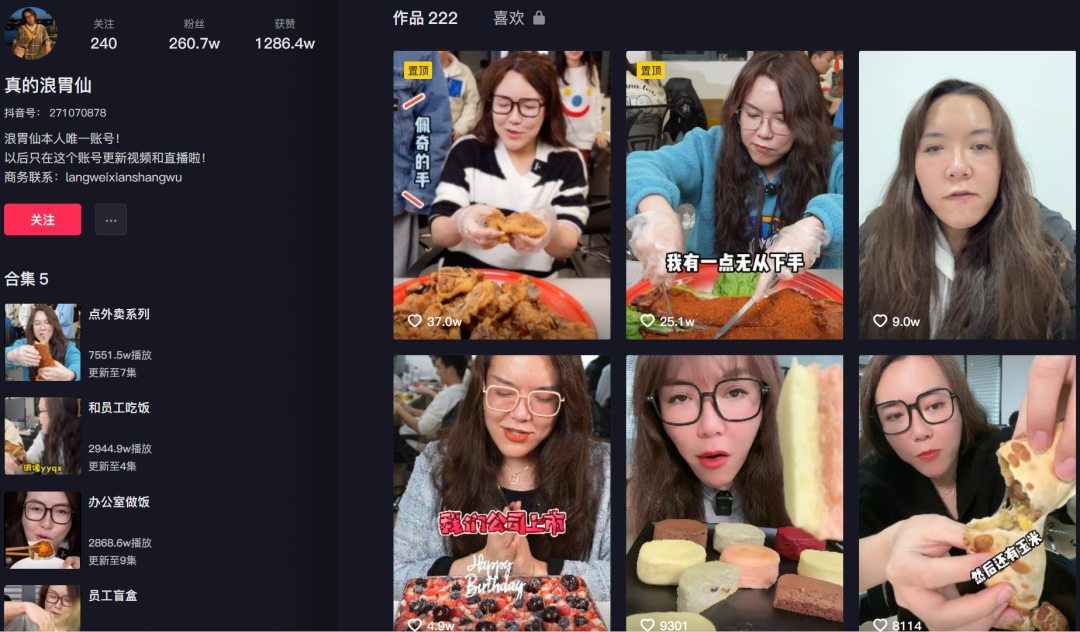This screenshot has width=1080, height=632.
Task: Open the video with 9301 likes
Action: (x=734, y=493)
